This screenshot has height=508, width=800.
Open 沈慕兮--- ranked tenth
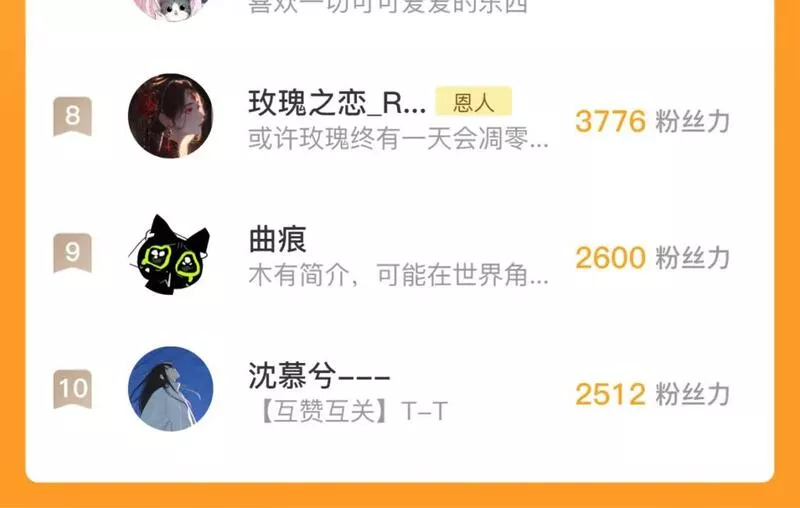point(399,390)
